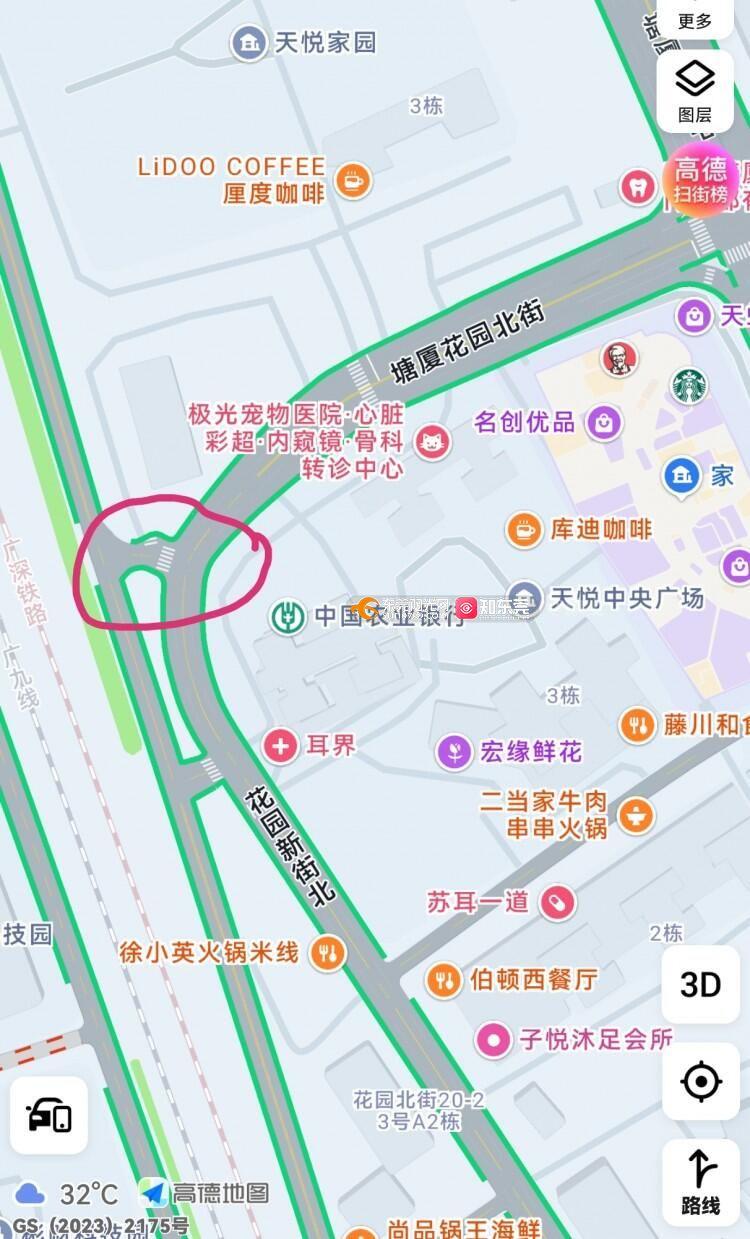The width and height of the screenshot is (750, 1239).
Task: Select the 二当家牛肉串串火锅 restaurant marker
Action: pyautogui.click(x=634, y=815)
